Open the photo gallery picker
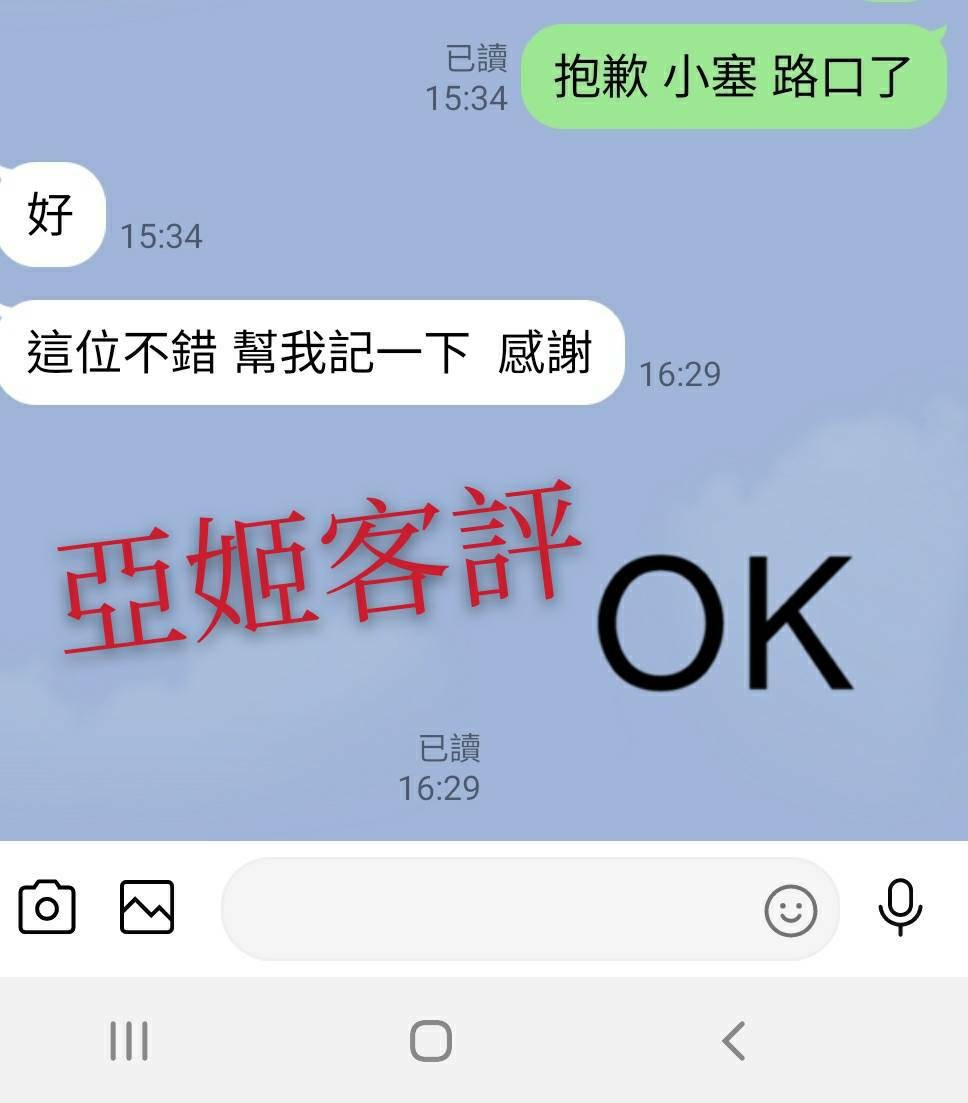Screen dimensions: 968x1103 (147, 907)
